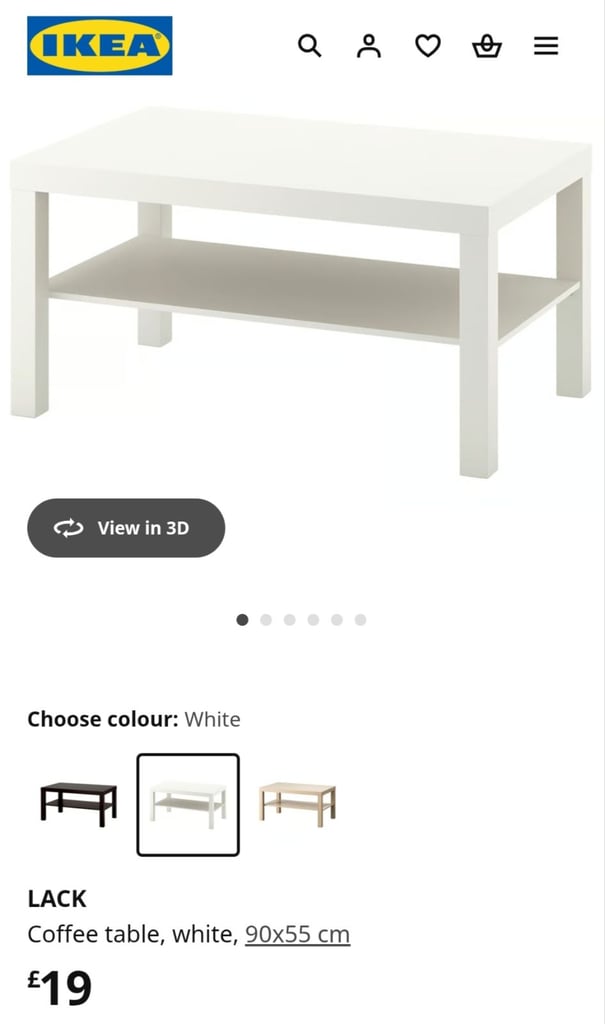Open the main LACK table image
Viewport: 605px width, 1024px height.
click(302, 291)
